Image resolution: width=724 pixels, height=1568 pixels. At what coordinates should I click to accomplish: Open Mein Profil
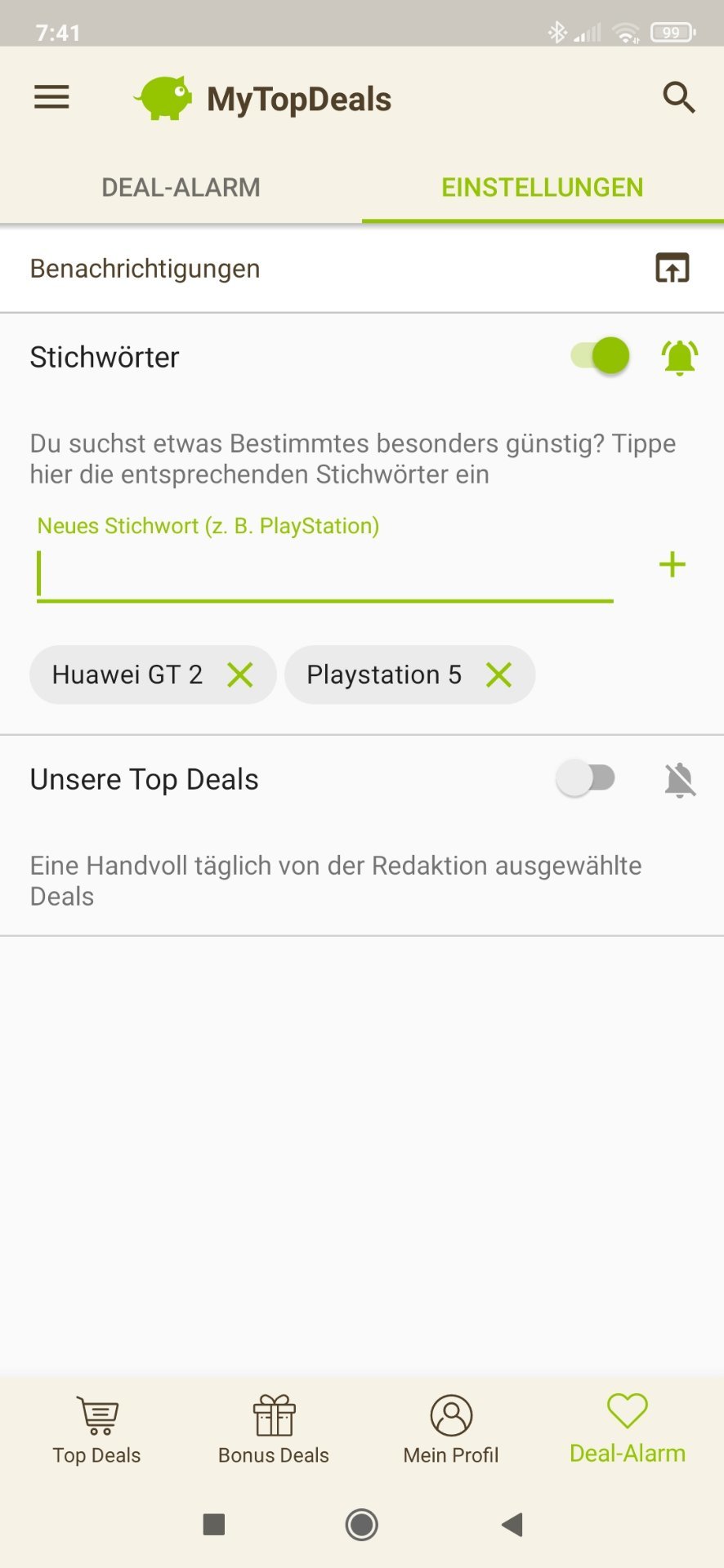pos(451,1429)
